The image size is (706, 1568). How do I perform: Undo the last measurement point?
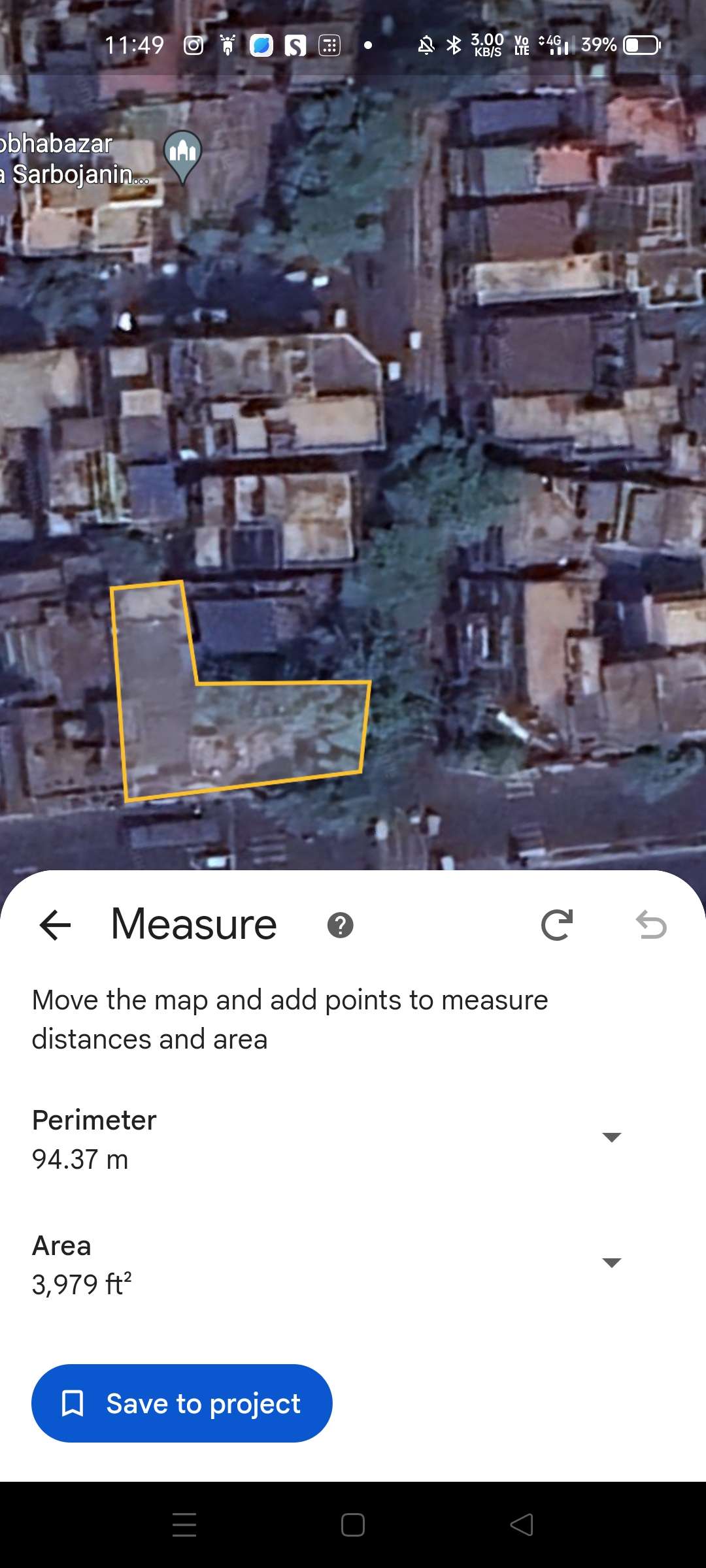pyautogui.click(x=651, y=925)
